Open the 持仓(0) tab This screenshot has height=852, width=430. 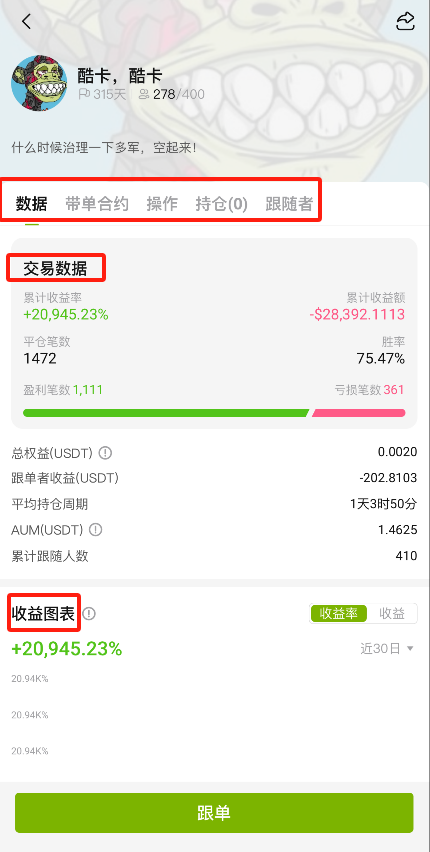click(221, 204)
